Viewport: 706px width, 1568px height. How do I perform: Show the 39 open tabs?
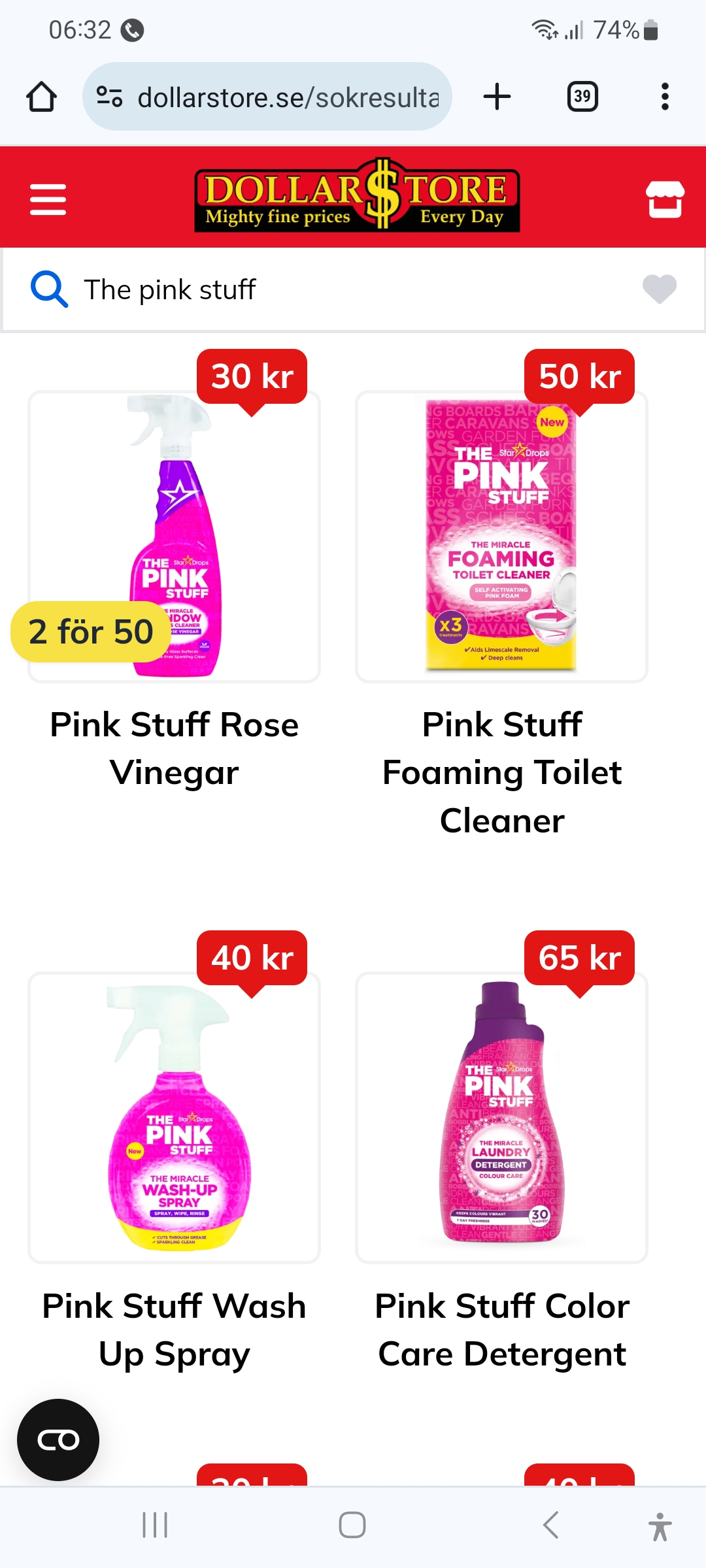coord(582,97)
